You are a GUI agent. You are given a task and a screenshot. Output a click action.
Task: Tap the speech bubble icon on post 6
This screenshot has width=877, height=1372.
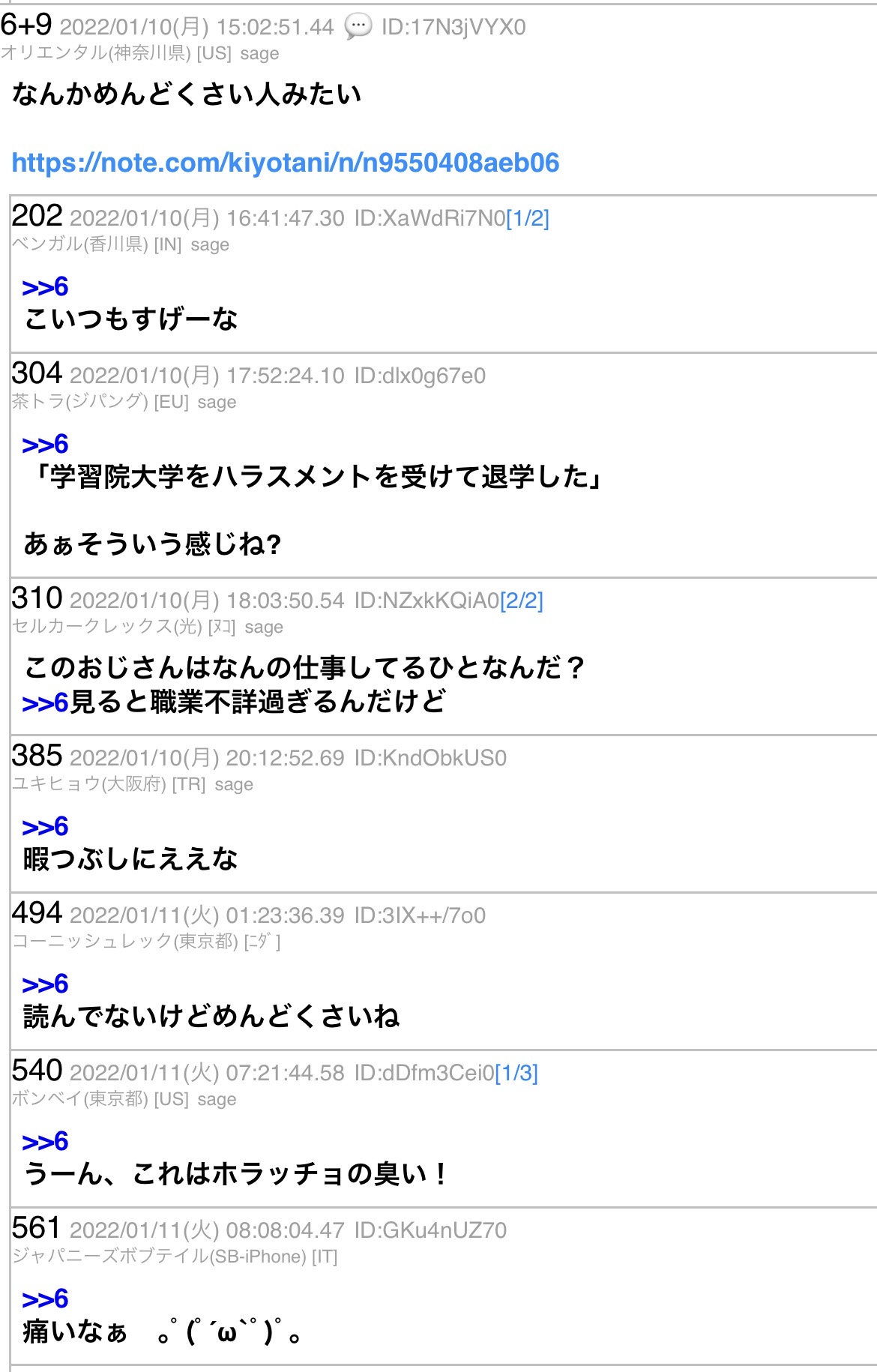tap(358, 27)
